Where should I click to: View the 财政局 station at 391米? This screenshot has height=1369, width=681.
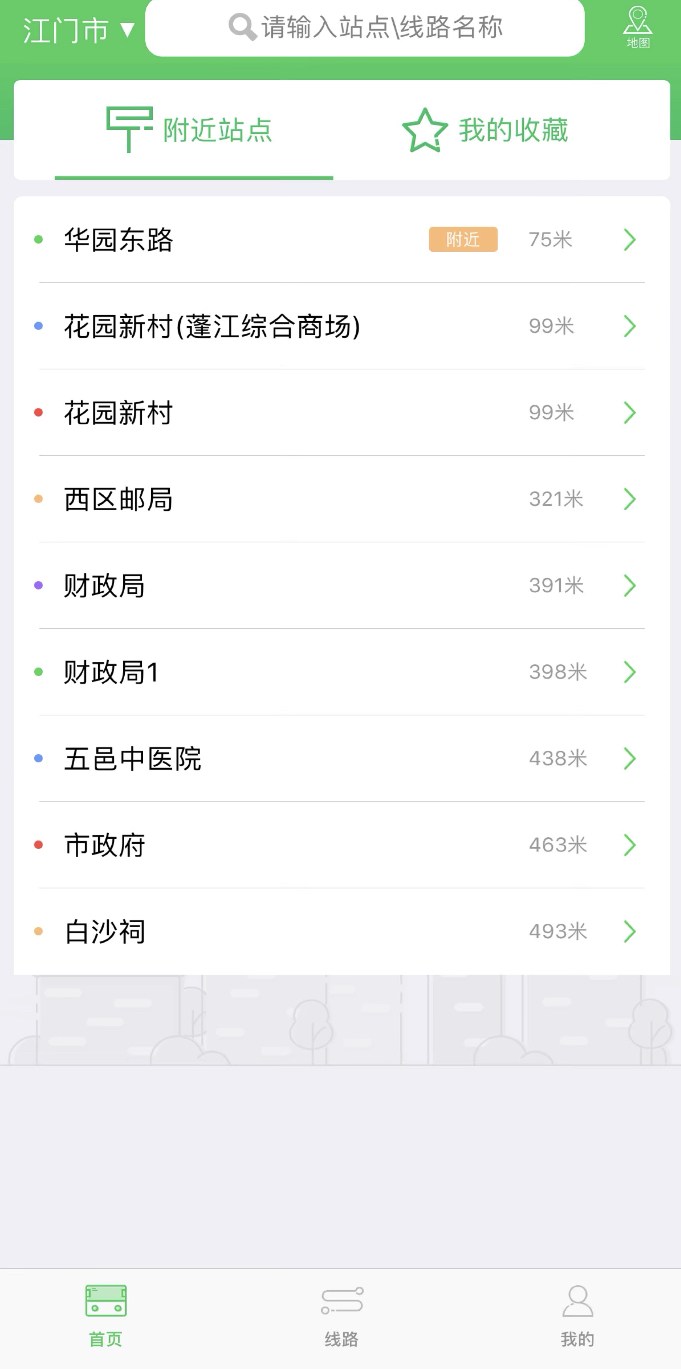pos(340,585)
